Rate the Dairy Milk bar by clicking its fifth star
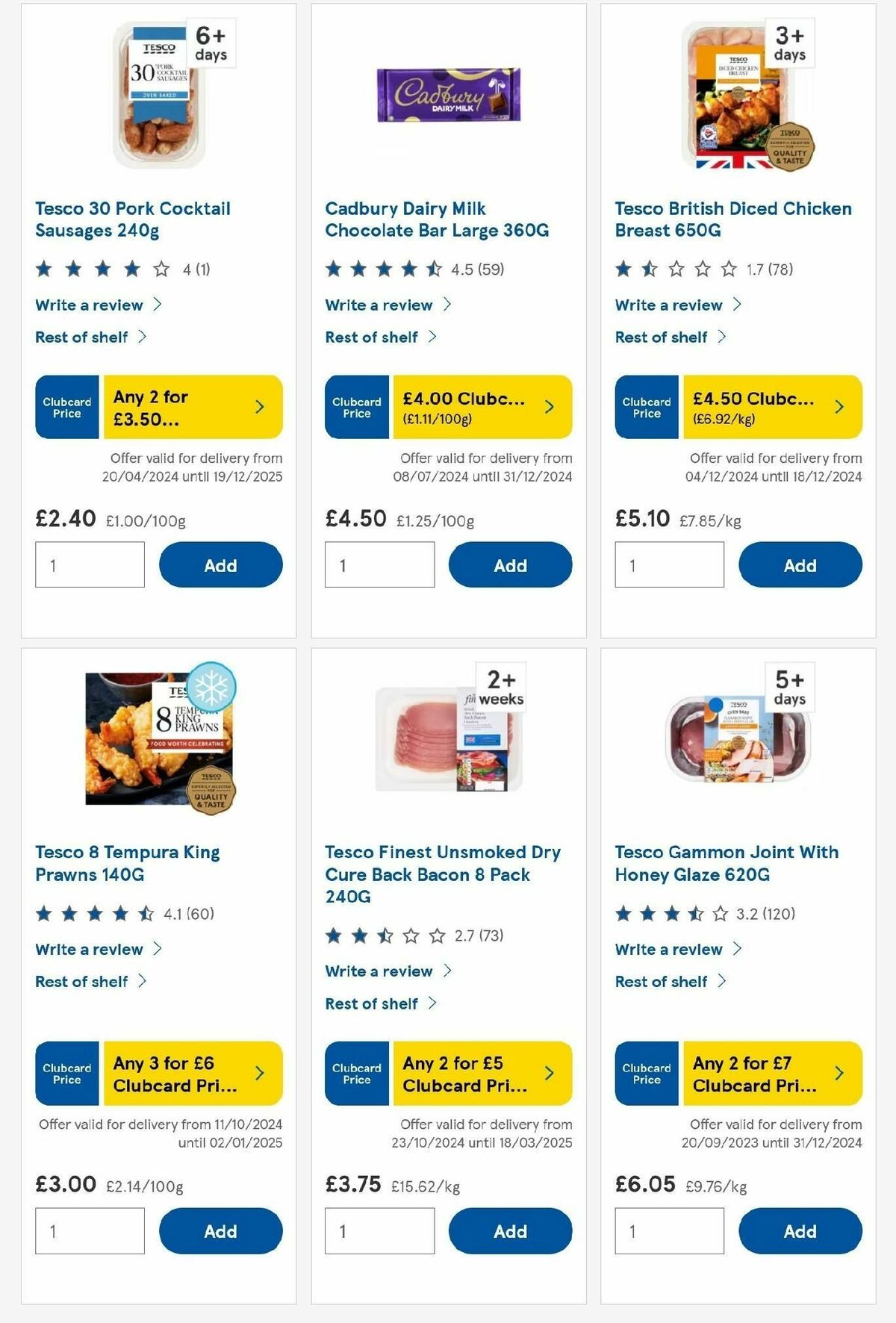Viewport: 896px width, 1323px height. tap(433, 270)
